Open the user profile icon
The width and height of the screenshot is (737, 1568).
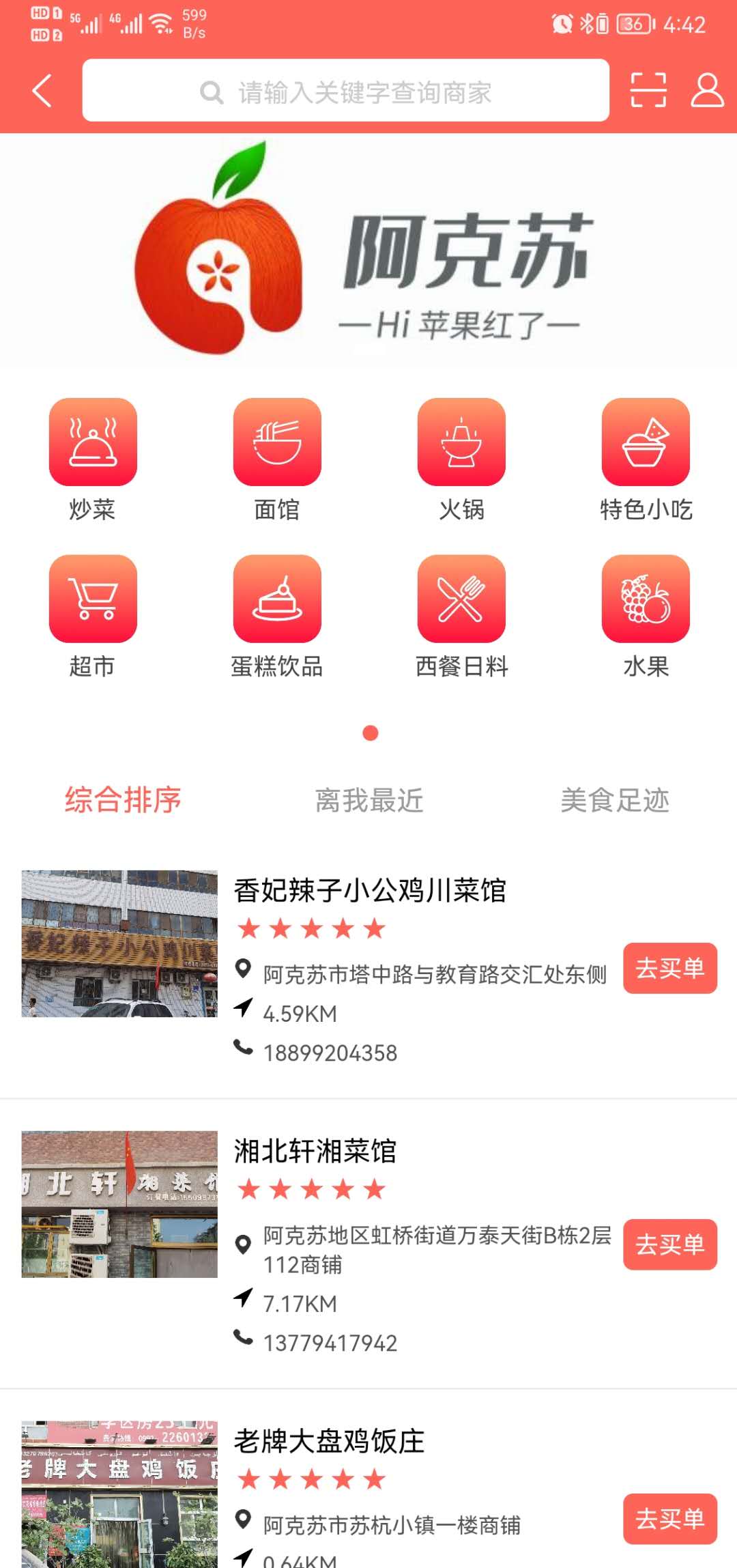pyautogui.click(x=706, y=89)
